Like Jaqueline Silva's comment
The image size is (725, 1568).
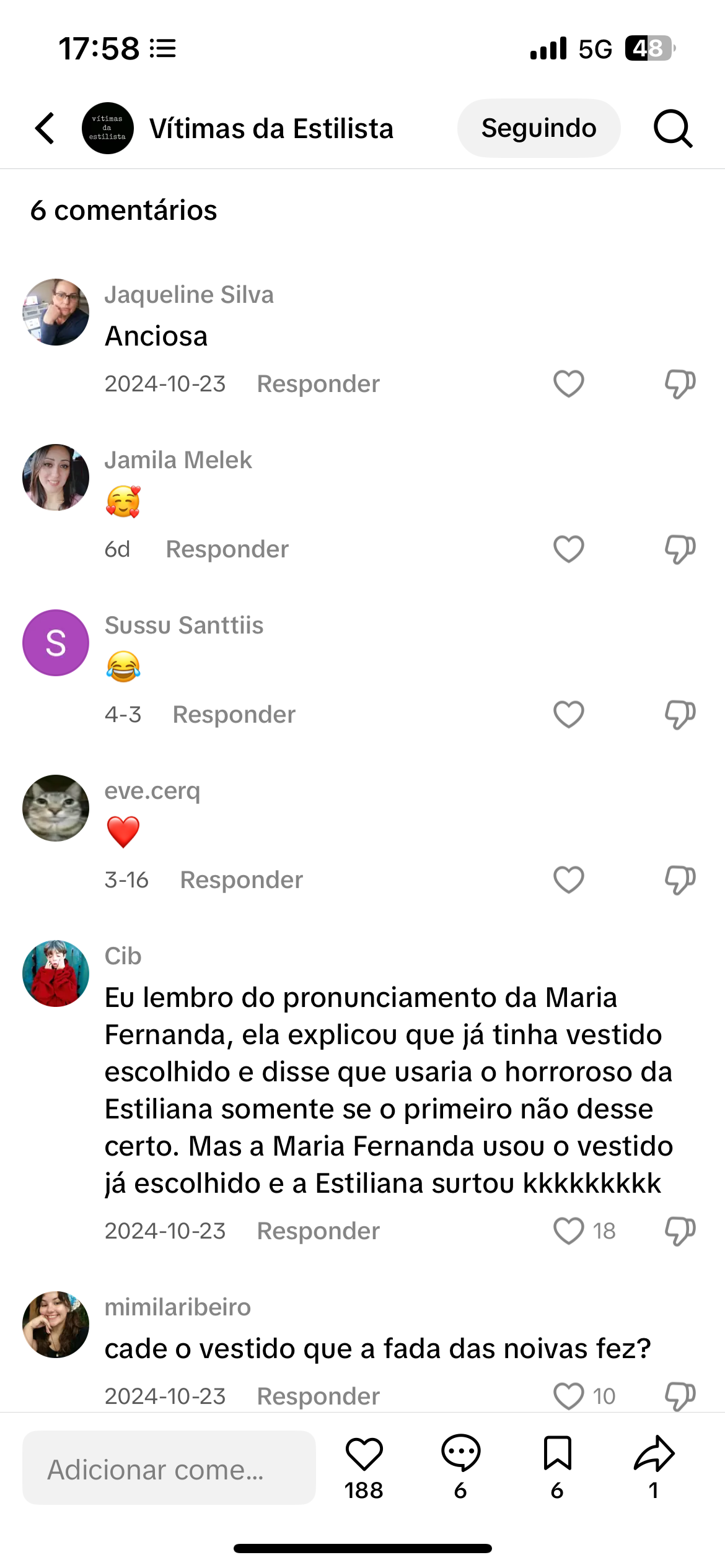(568, 384)
